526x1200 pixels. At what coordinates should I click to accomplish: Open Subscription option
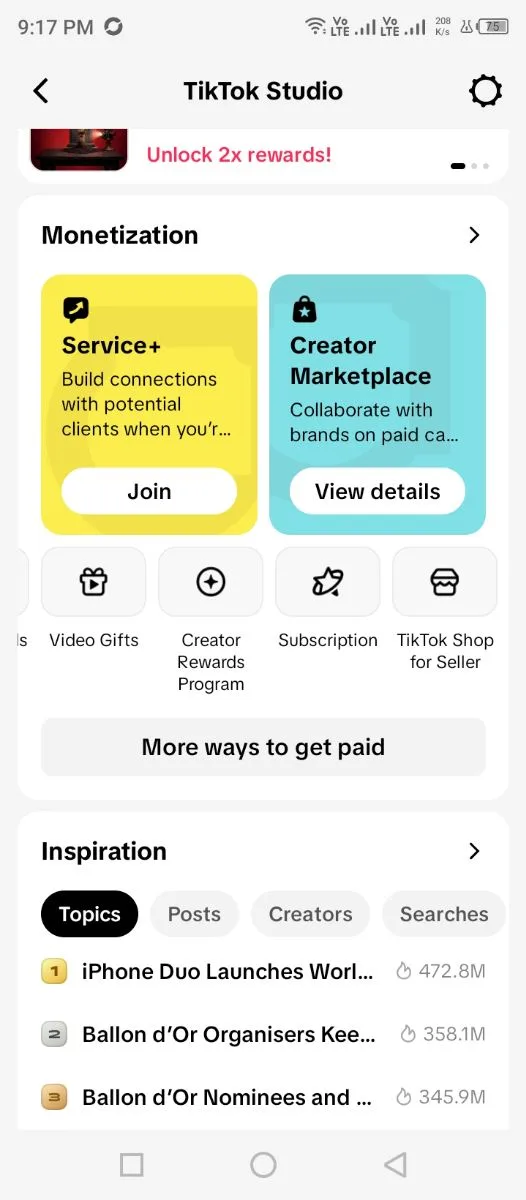pyautogui.click(x=328, y=598)
